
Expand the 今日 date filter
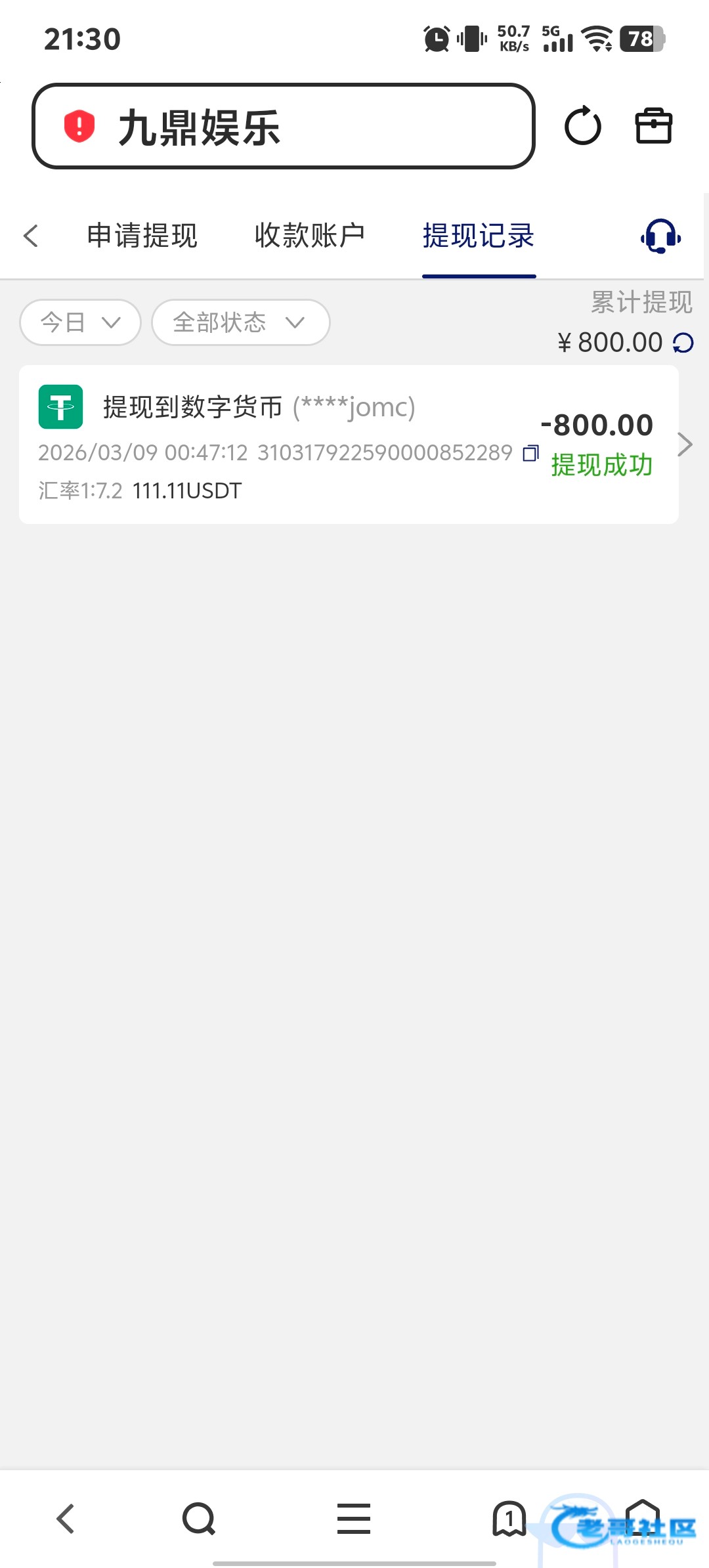point(80,322)
